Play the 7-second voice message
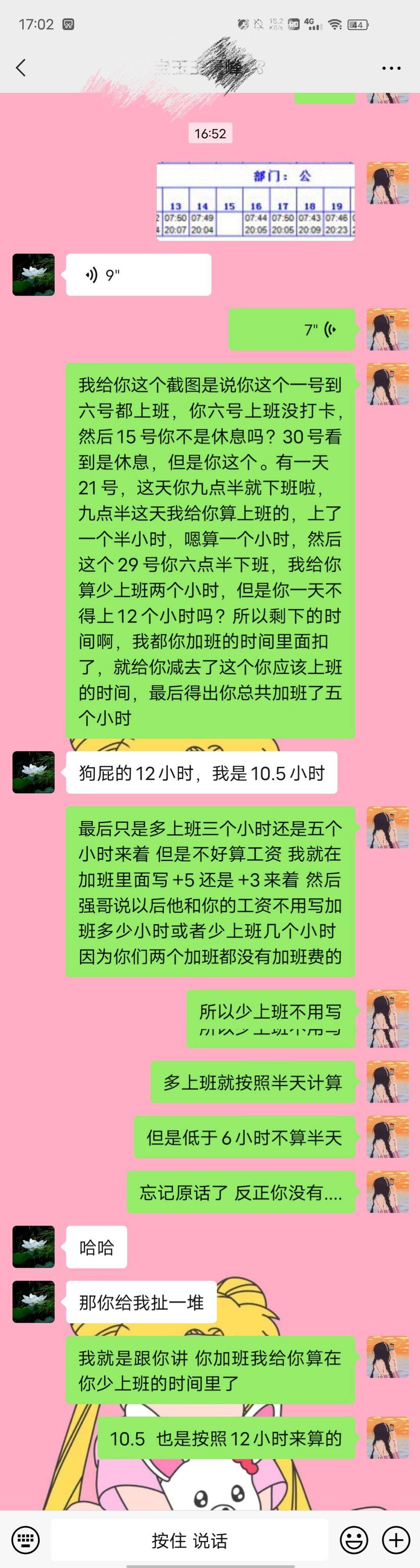Image resolution: width=420 pixels, height=1568 pixels. [292, 330]
